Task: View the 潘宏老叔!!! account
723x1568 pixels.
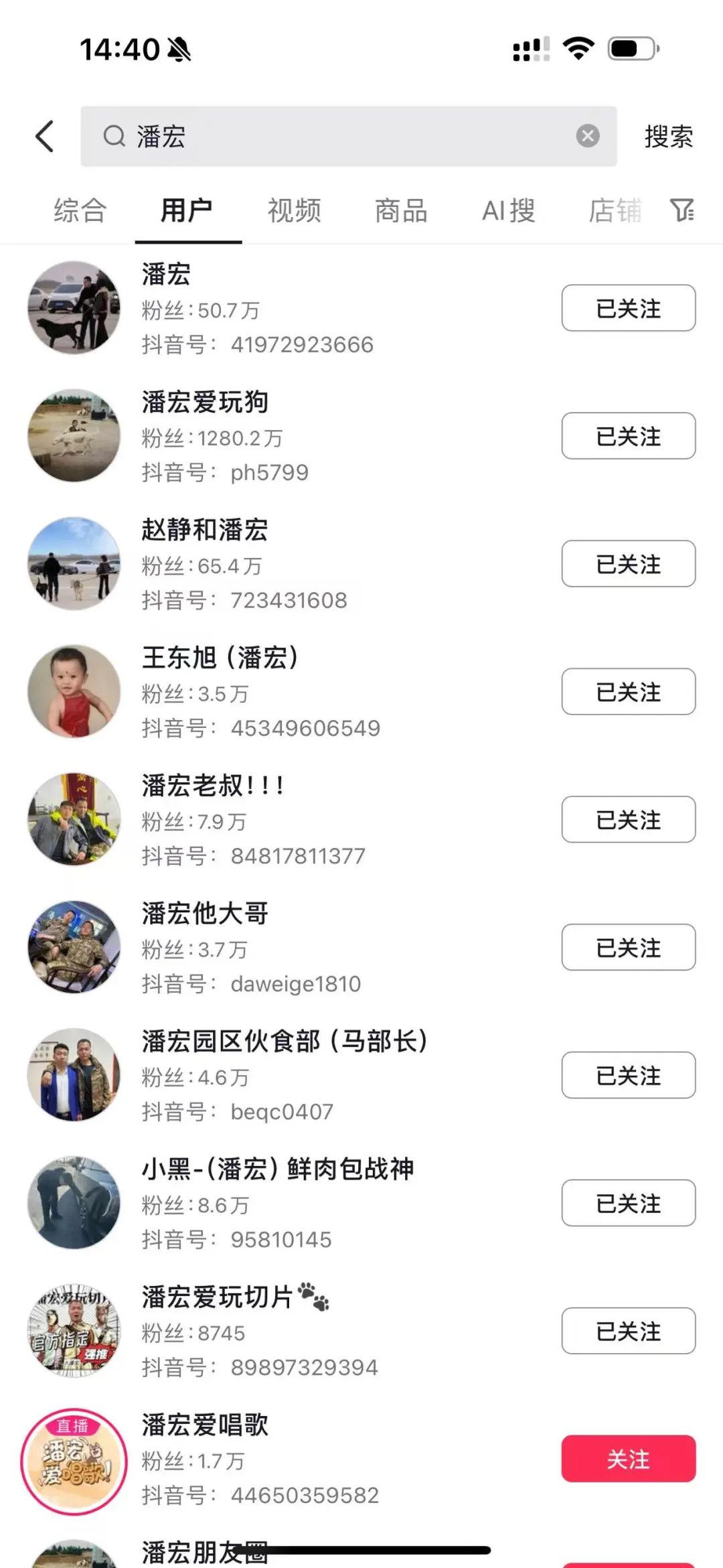Action: pos(213,786)
